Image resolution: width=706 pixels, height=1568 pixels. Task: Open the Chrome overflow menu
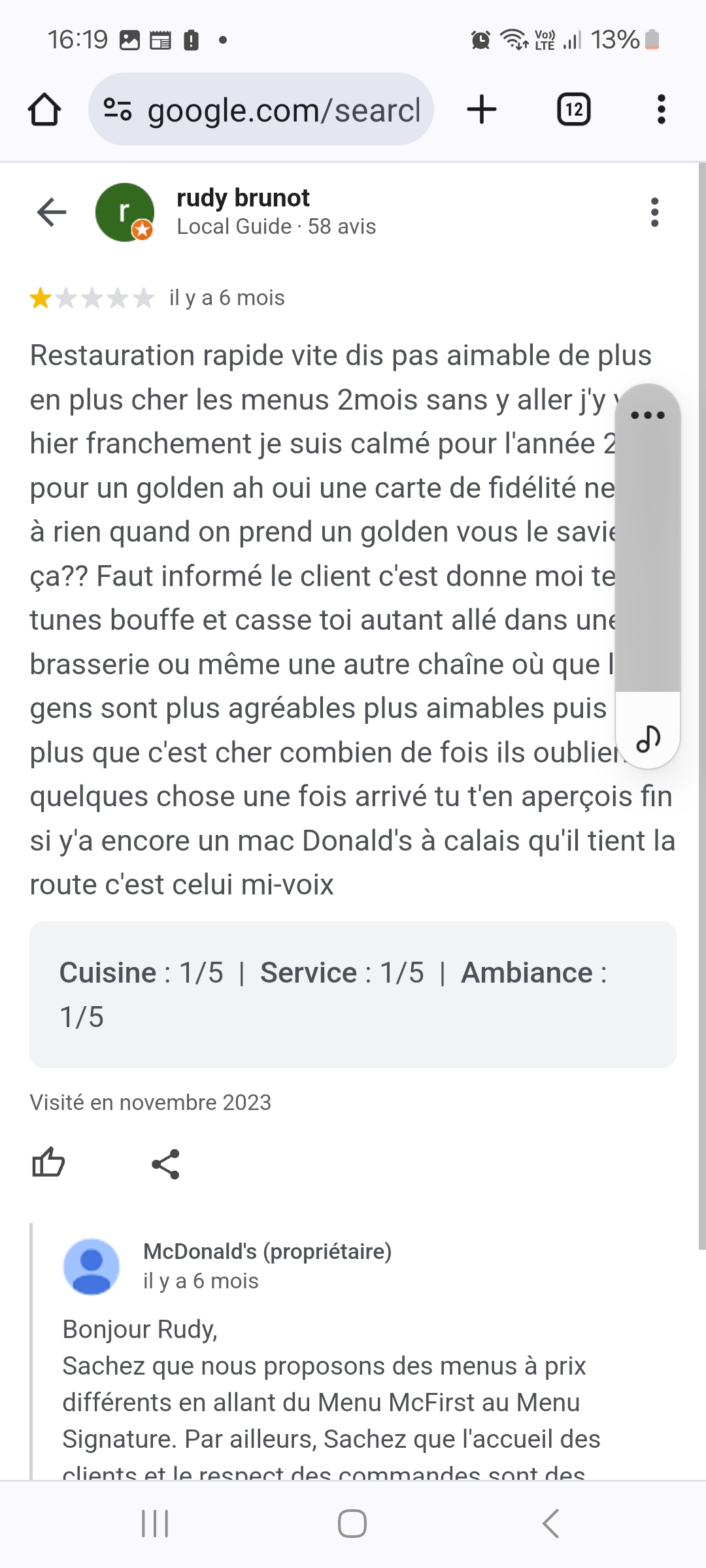point(662,109)
